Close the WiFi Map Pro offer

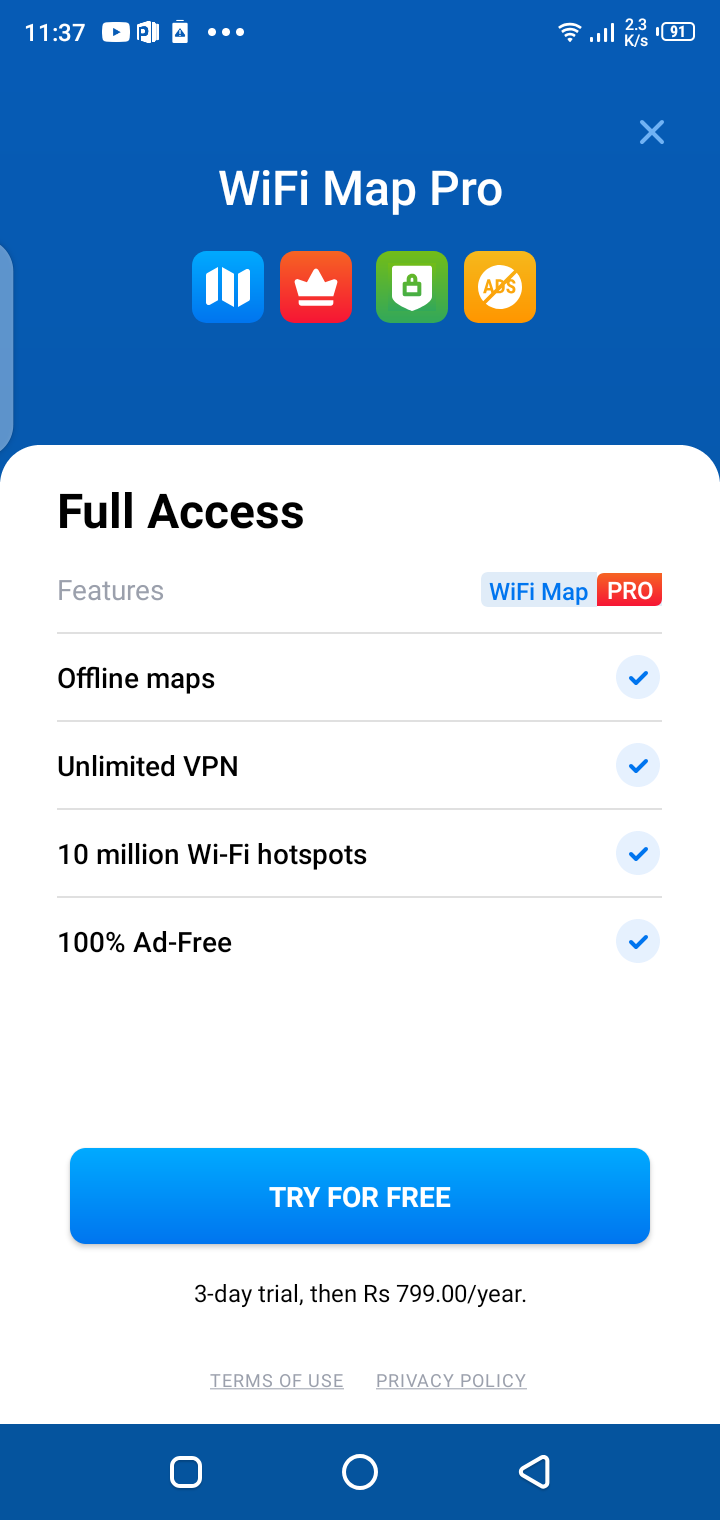pyautogui.click(x=651, y=132)
